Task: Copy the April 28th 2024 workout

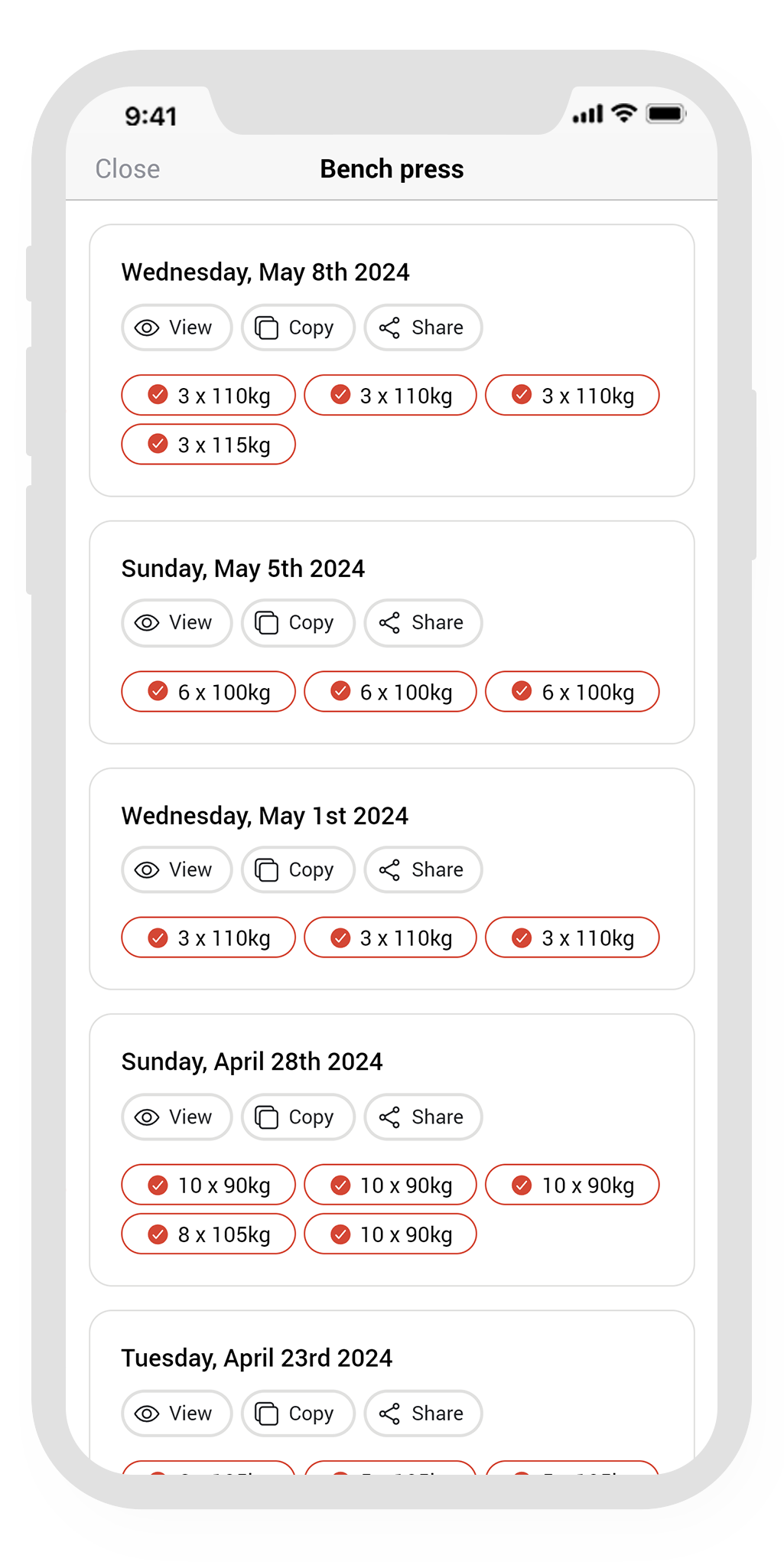Action: click(298, 1117)
